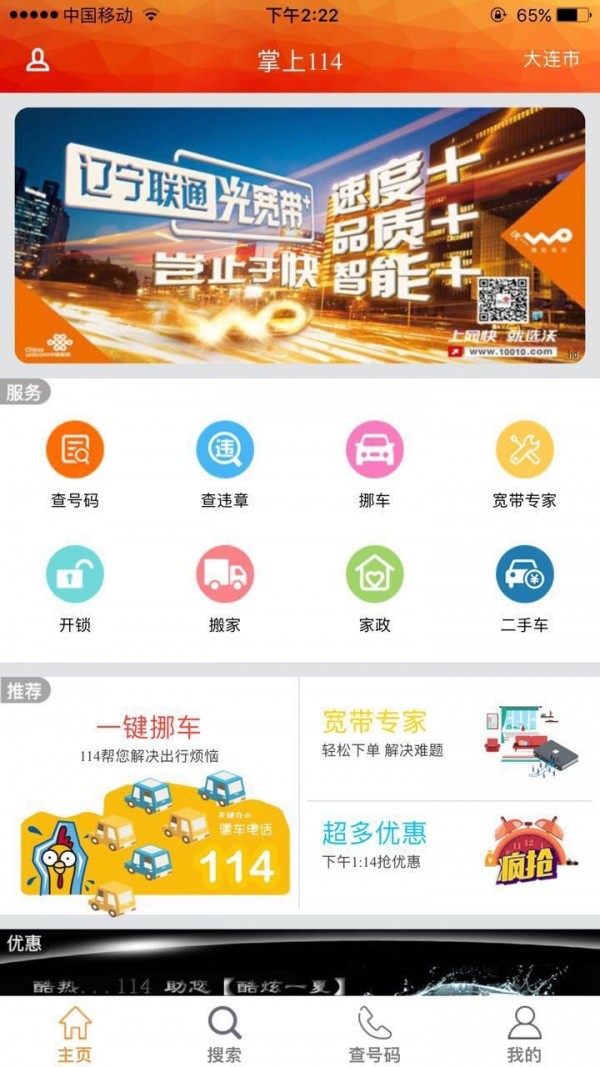The height and width of the screenshot is (1067, 600).
Task: Choose the 开锁 service
Action: pyautogui.click(x=75, y=575)
